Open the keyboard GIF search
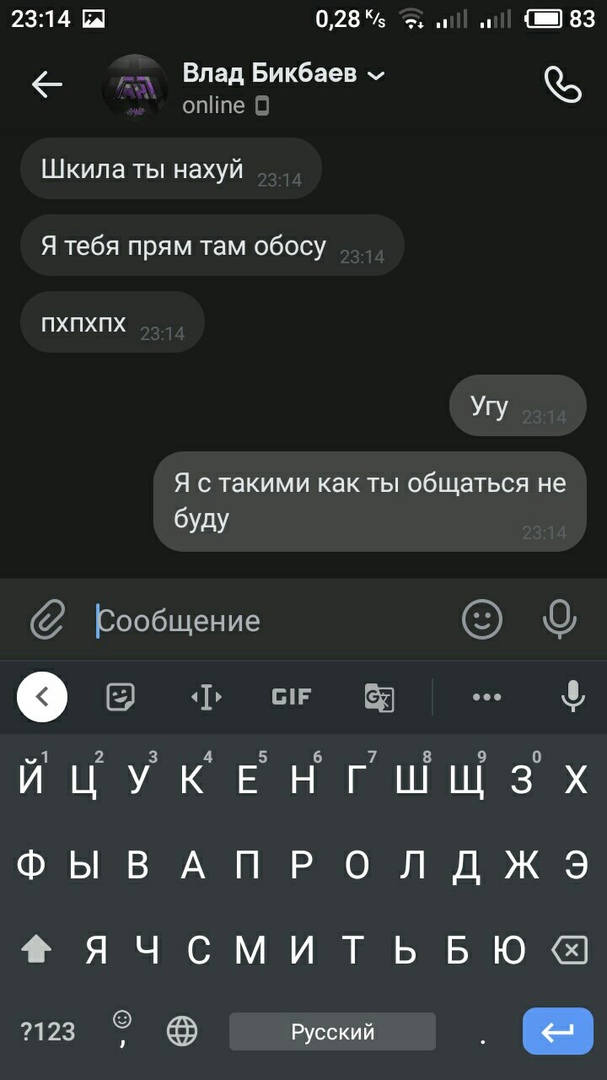607x1080 pixels. (x=292, y=697)
